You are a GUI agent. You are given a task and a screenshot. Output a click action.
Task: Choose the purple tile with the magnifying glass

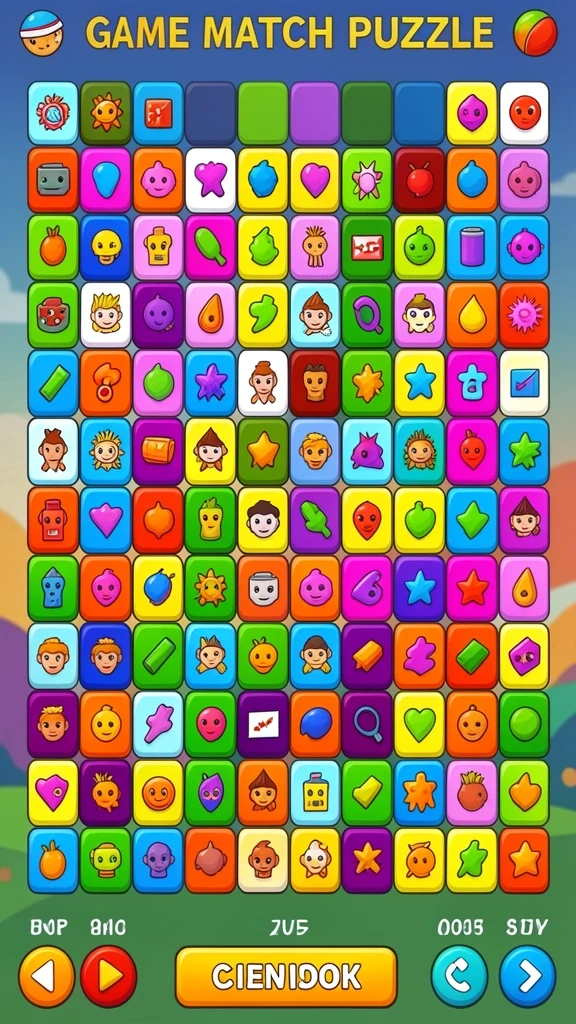[367, 724]
